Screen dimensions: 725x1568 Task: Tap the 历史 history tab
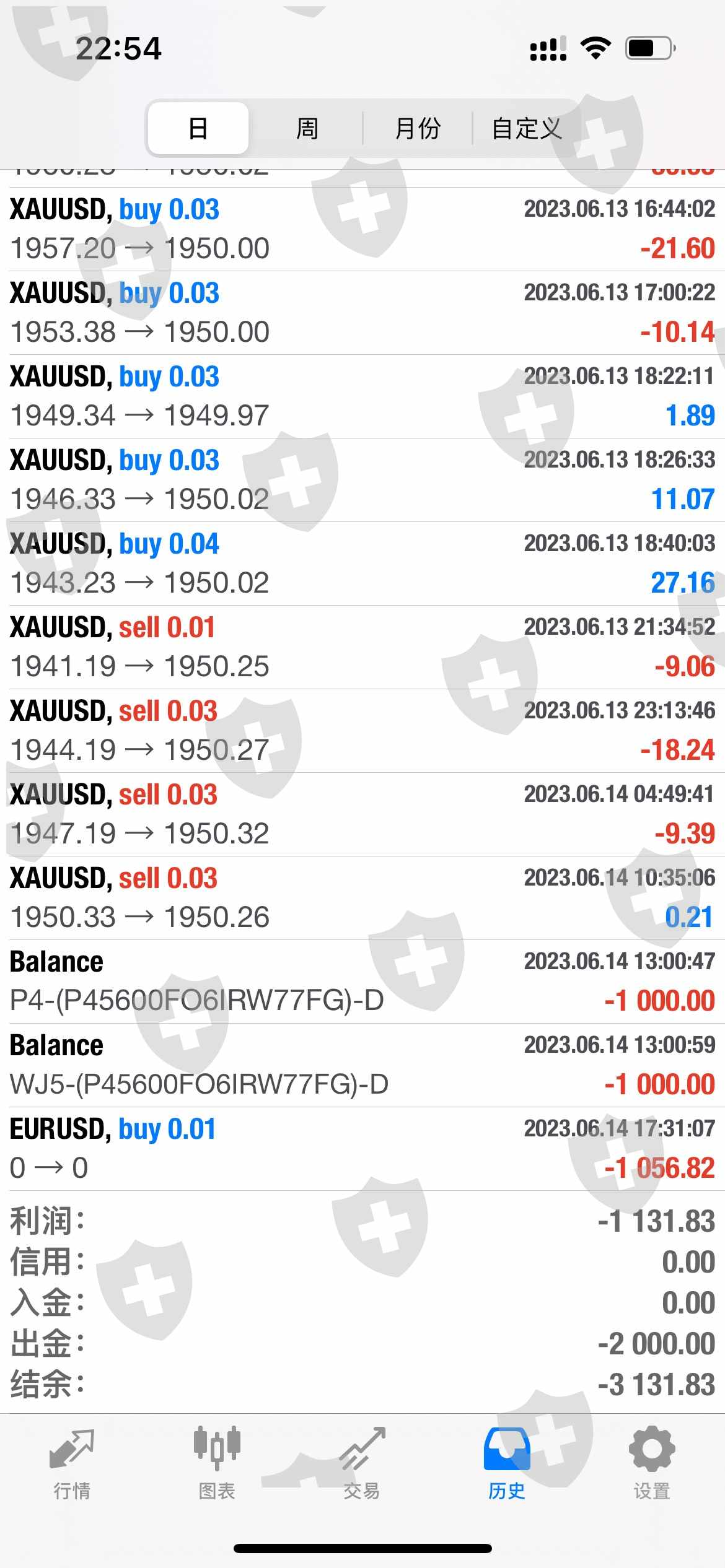tap(507, 1464)
